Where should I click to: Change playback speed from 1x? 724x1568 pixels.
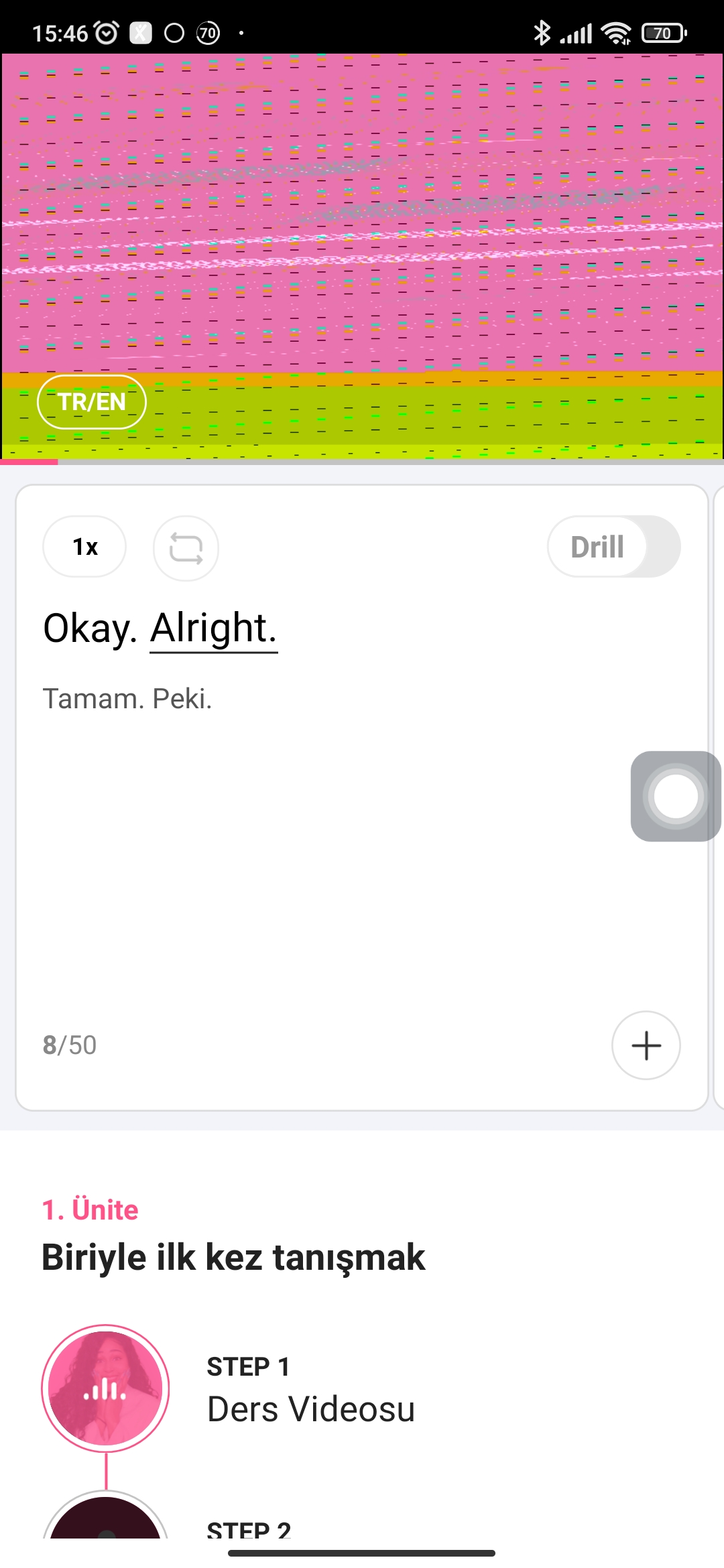pos(85,547)
